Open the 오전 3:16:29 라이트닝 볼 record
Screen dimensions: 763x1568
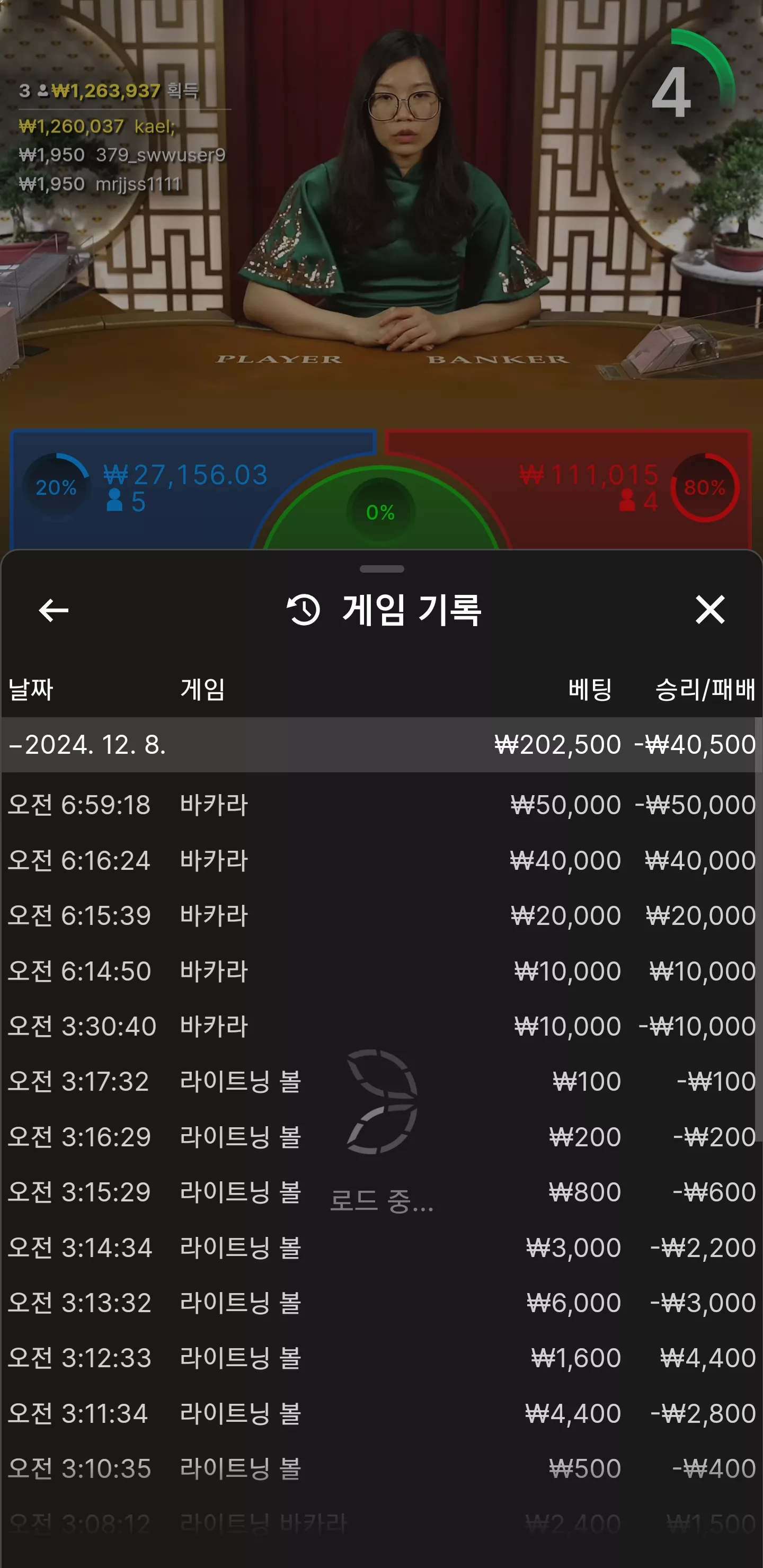[x=381, y=1137]
